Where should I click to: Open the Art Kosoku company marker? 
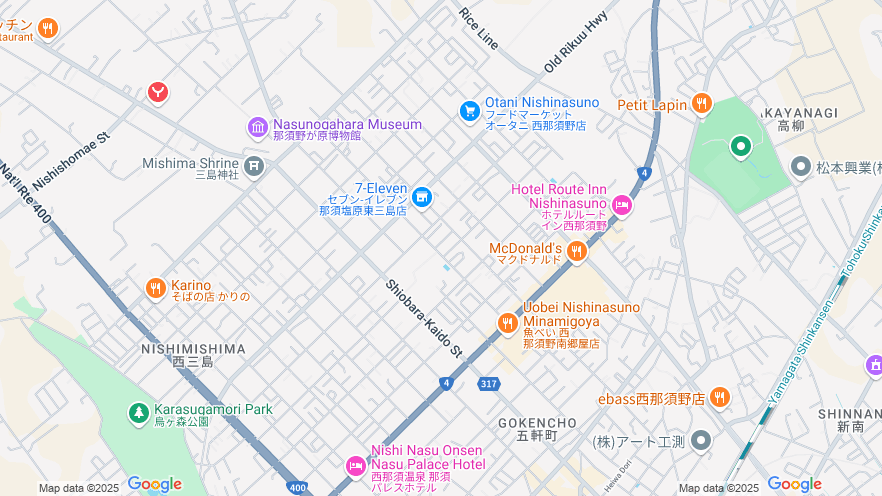[701, 440]
